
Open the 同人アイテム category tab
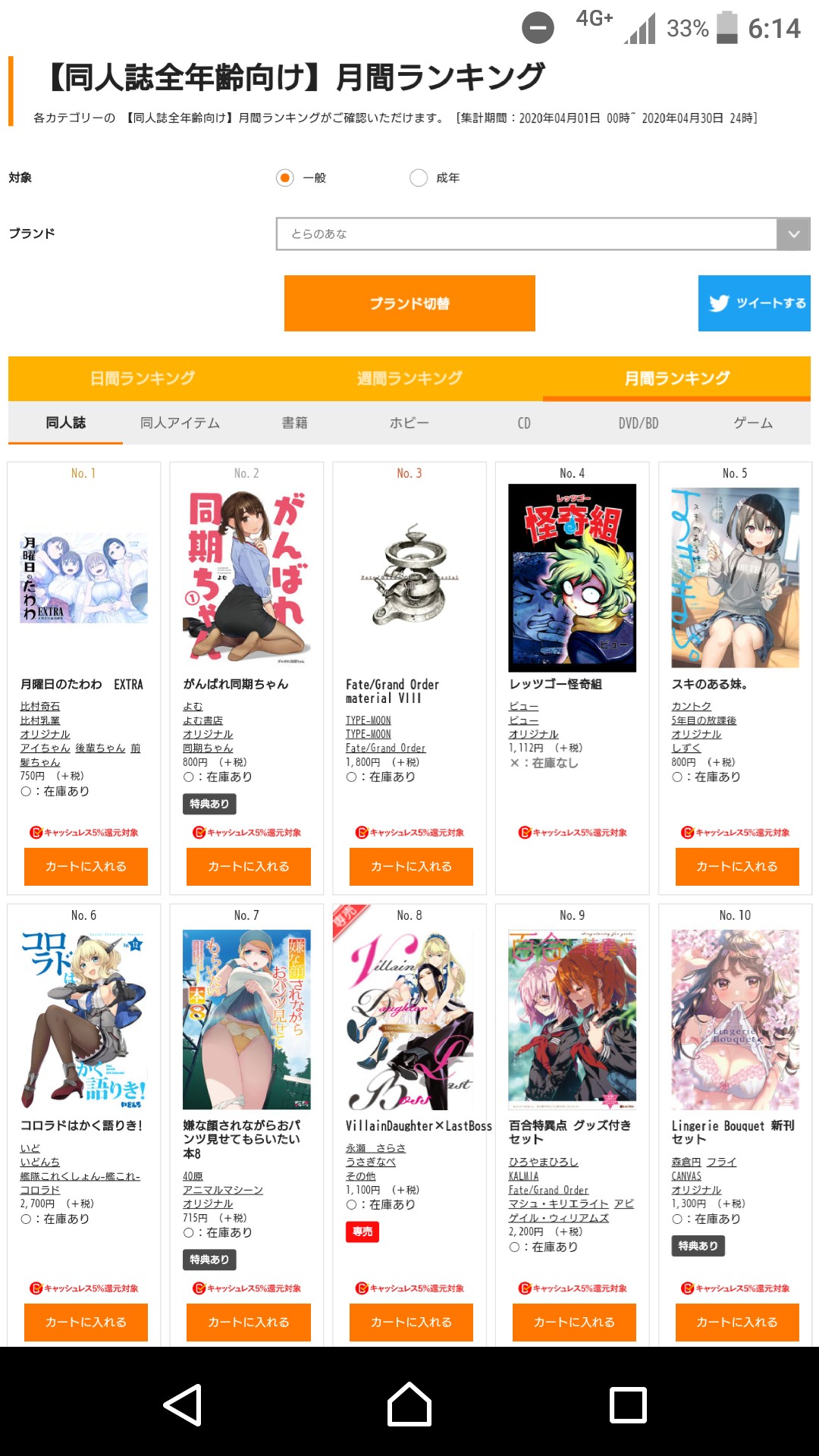180,422
